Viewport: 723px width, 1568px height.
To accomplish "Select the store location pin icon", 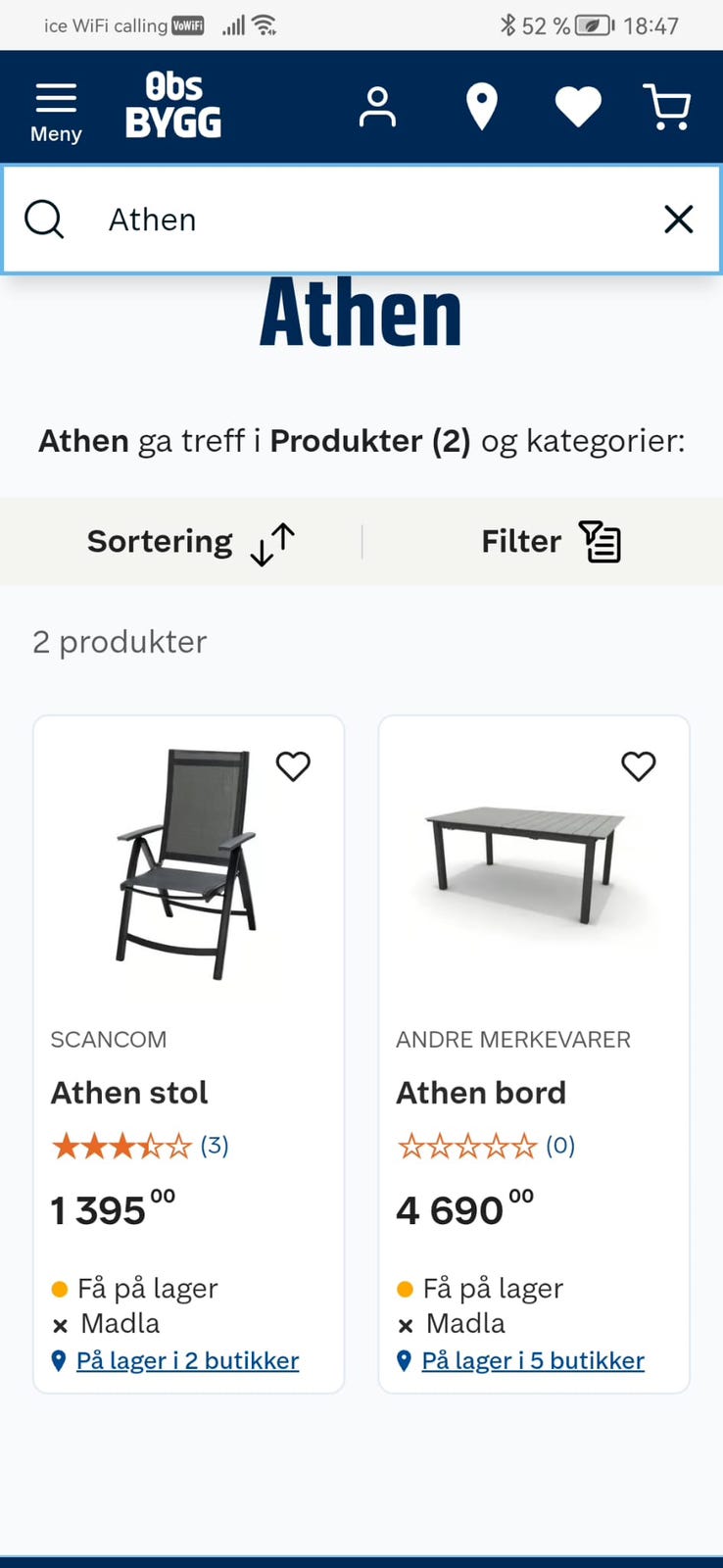I will pos(481,106).
